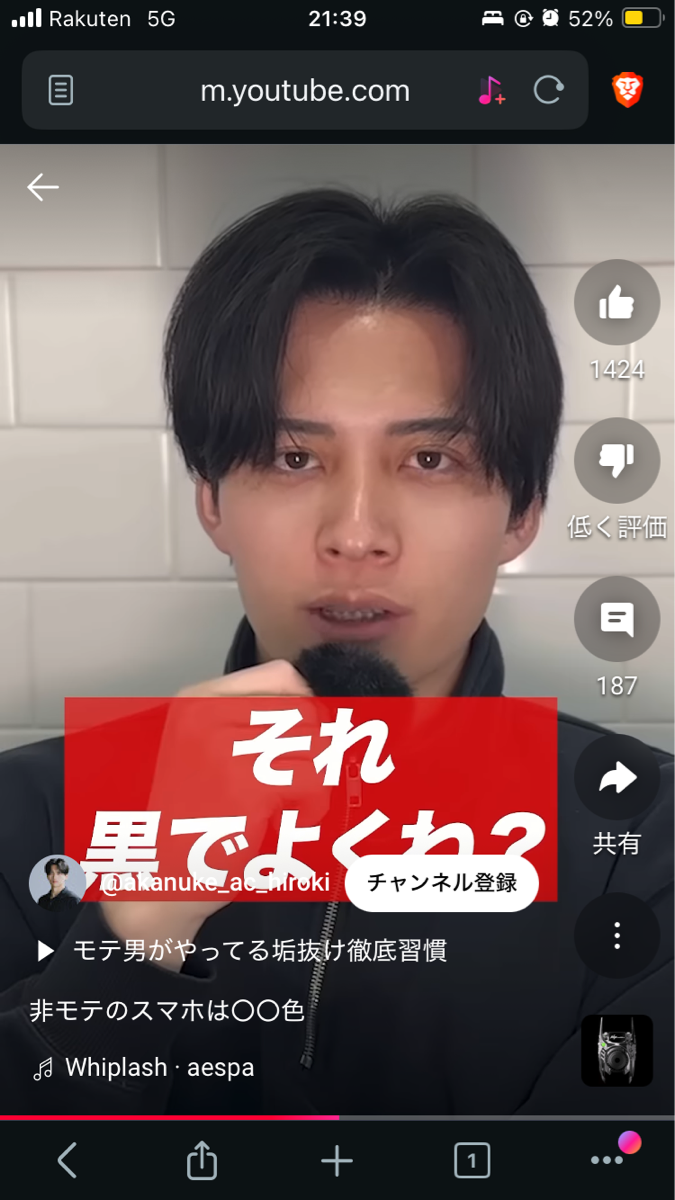The width and height of the screenshot is (675, 1200).
Task: Open reader mode page icon
Action: click(x=61, y=91)
